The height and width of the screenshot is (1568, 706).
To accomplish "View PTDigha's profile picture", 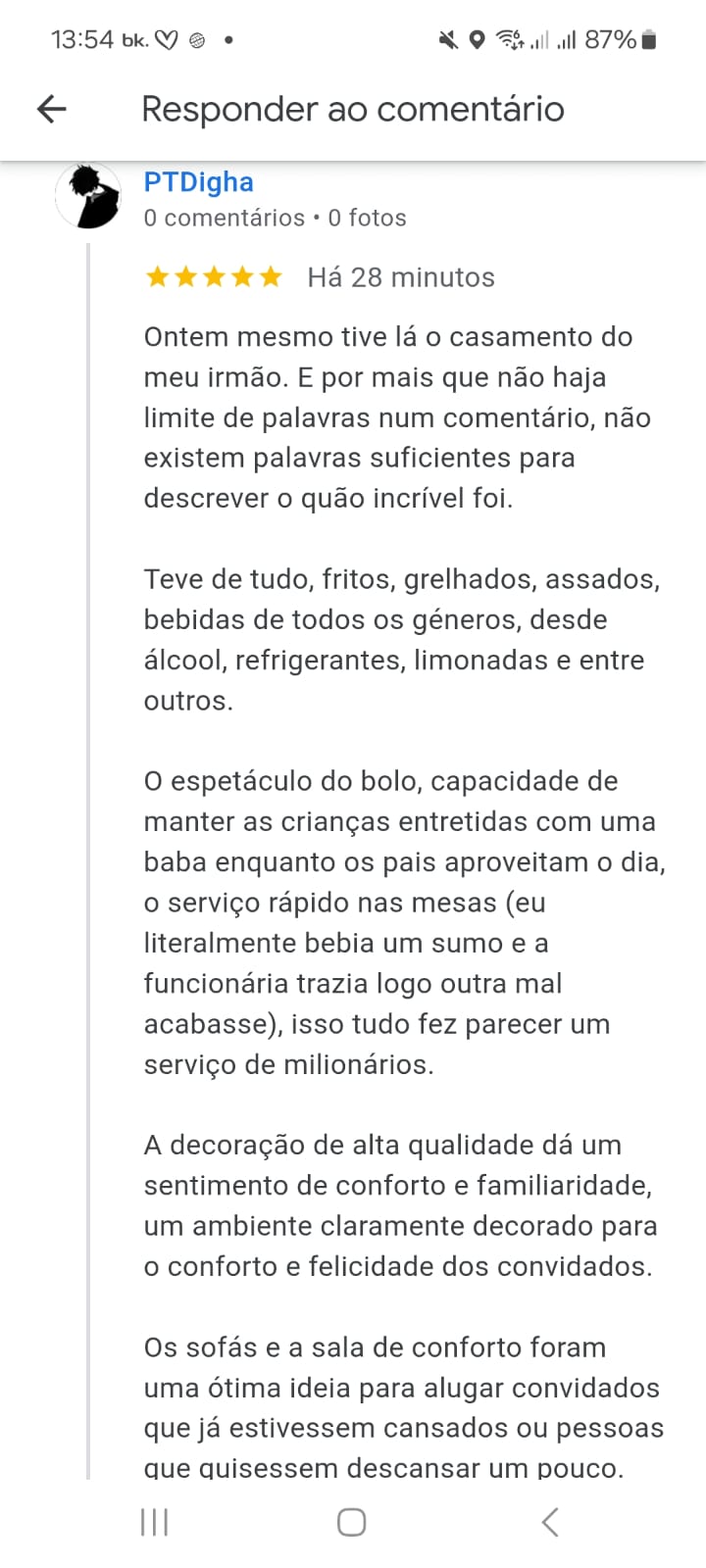I will [x=88, y=196].
